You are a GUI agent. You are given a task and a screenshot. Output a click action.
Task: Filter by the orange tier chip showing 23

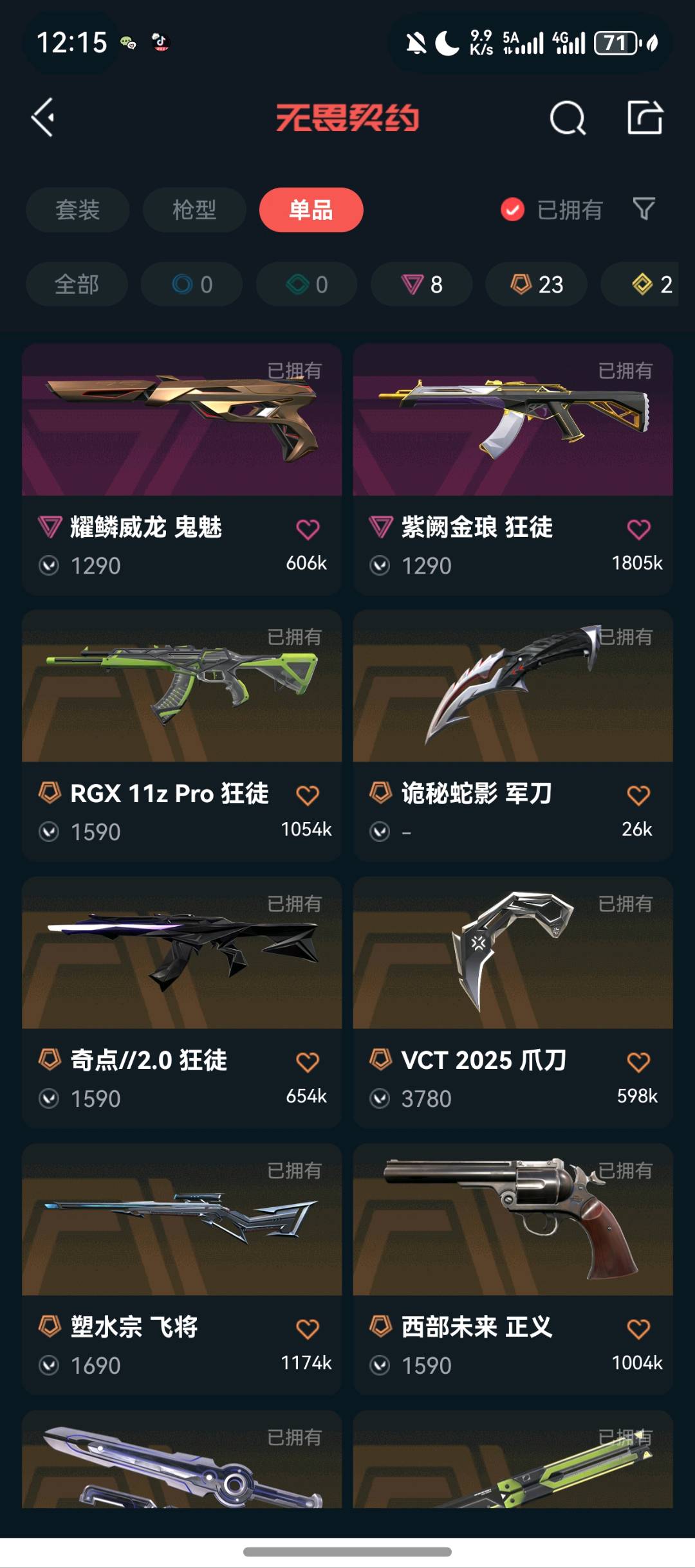tap(536, 284)
